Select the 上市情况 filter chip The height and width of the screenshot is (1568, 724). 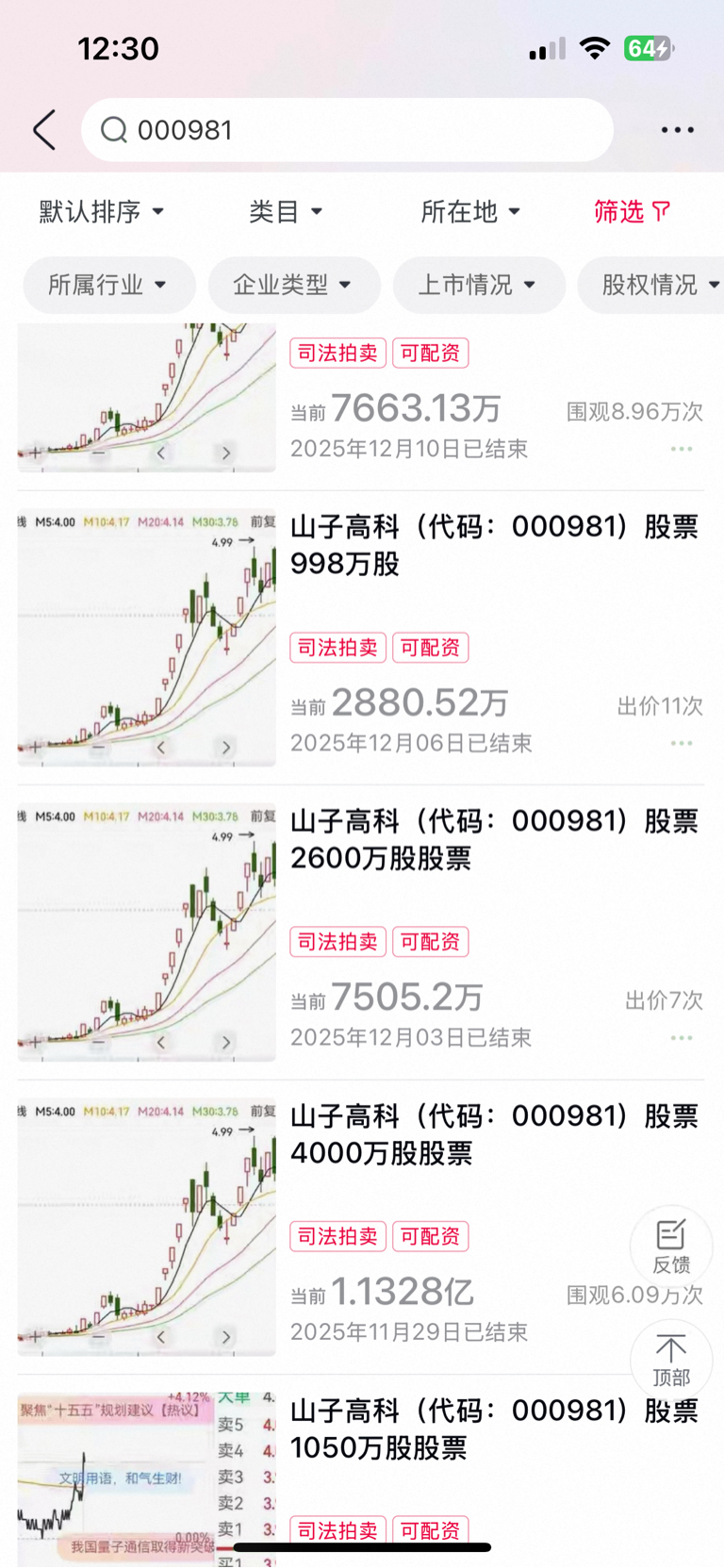pyautogui.click(x=478, y=285)
